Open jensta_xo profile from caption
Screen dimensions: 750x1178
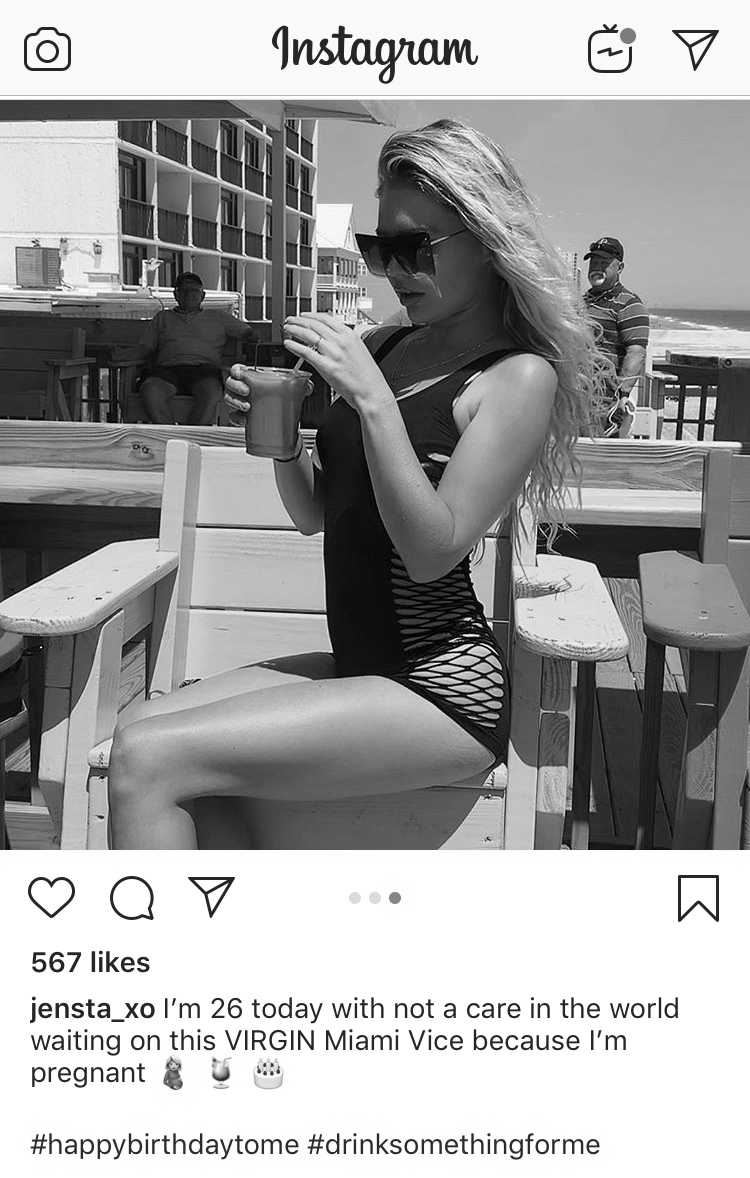coord(93,1008)
